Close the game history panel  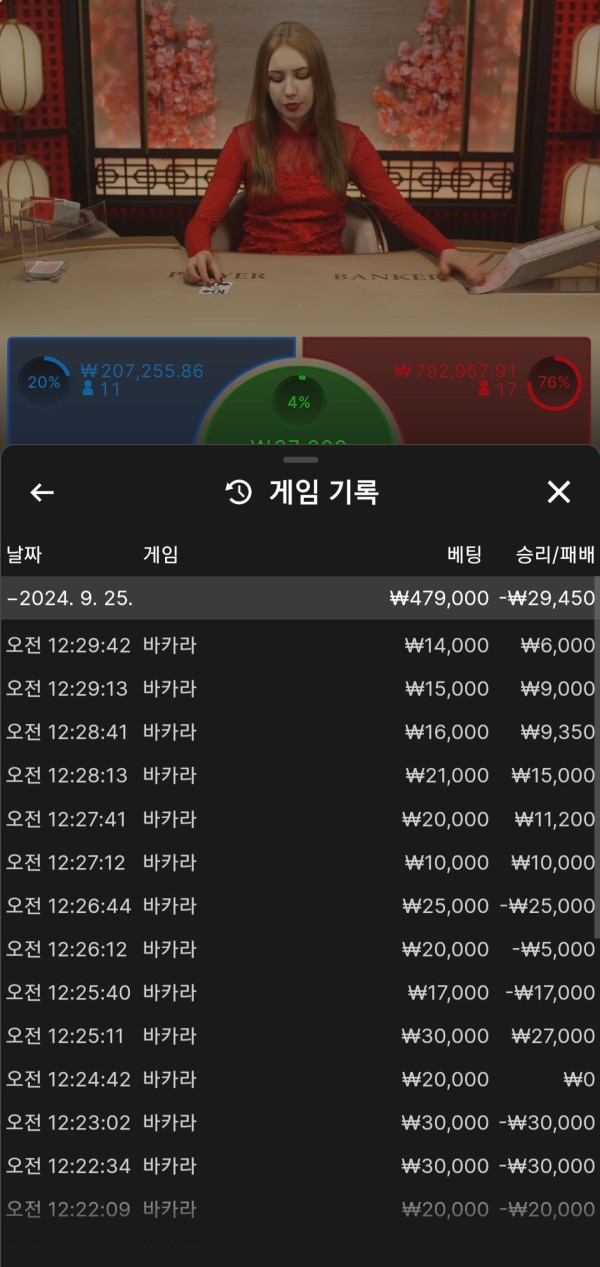pos(558,492)
